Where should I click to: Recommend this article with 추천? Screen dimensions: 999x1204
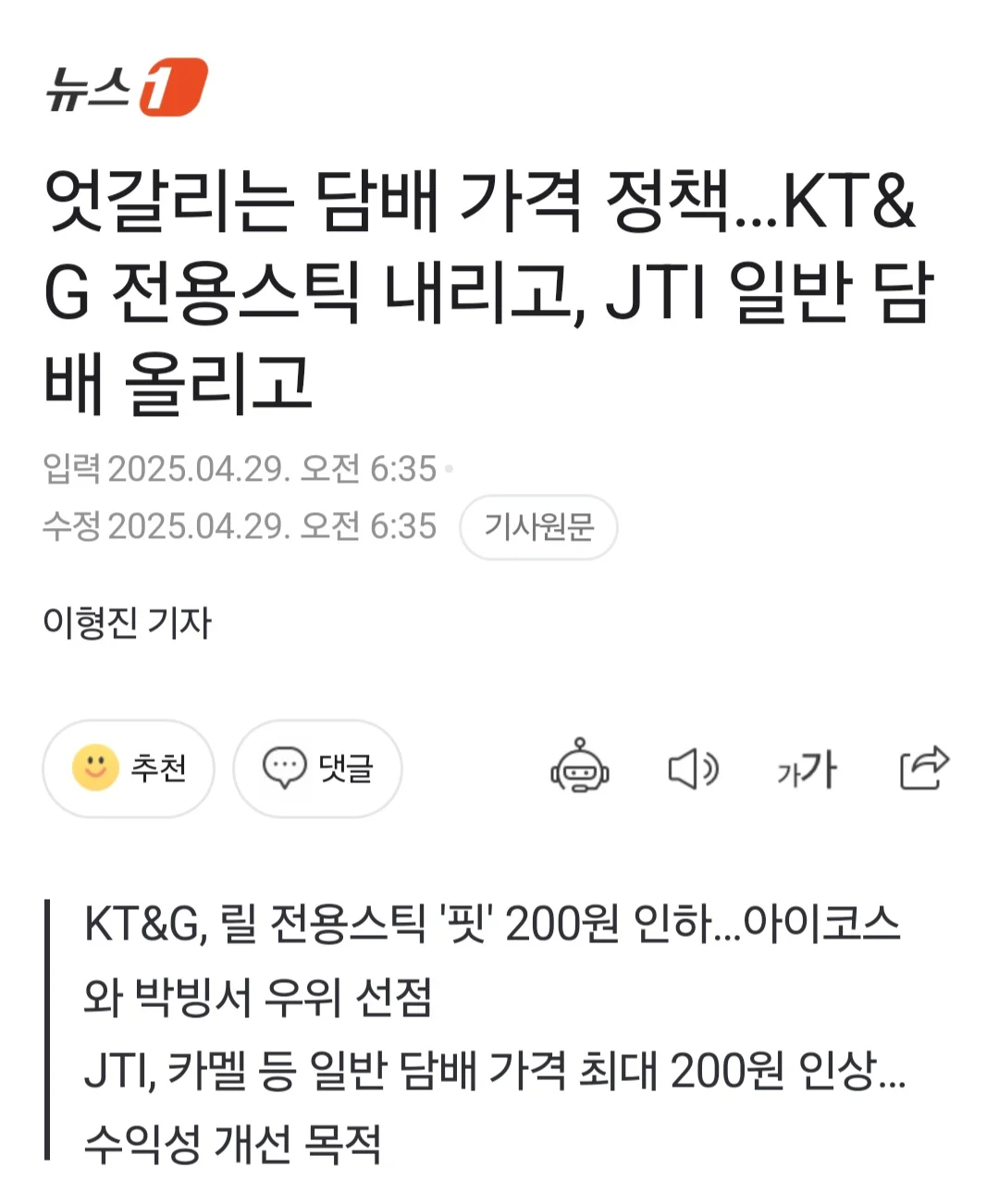[x=129, y=768]
